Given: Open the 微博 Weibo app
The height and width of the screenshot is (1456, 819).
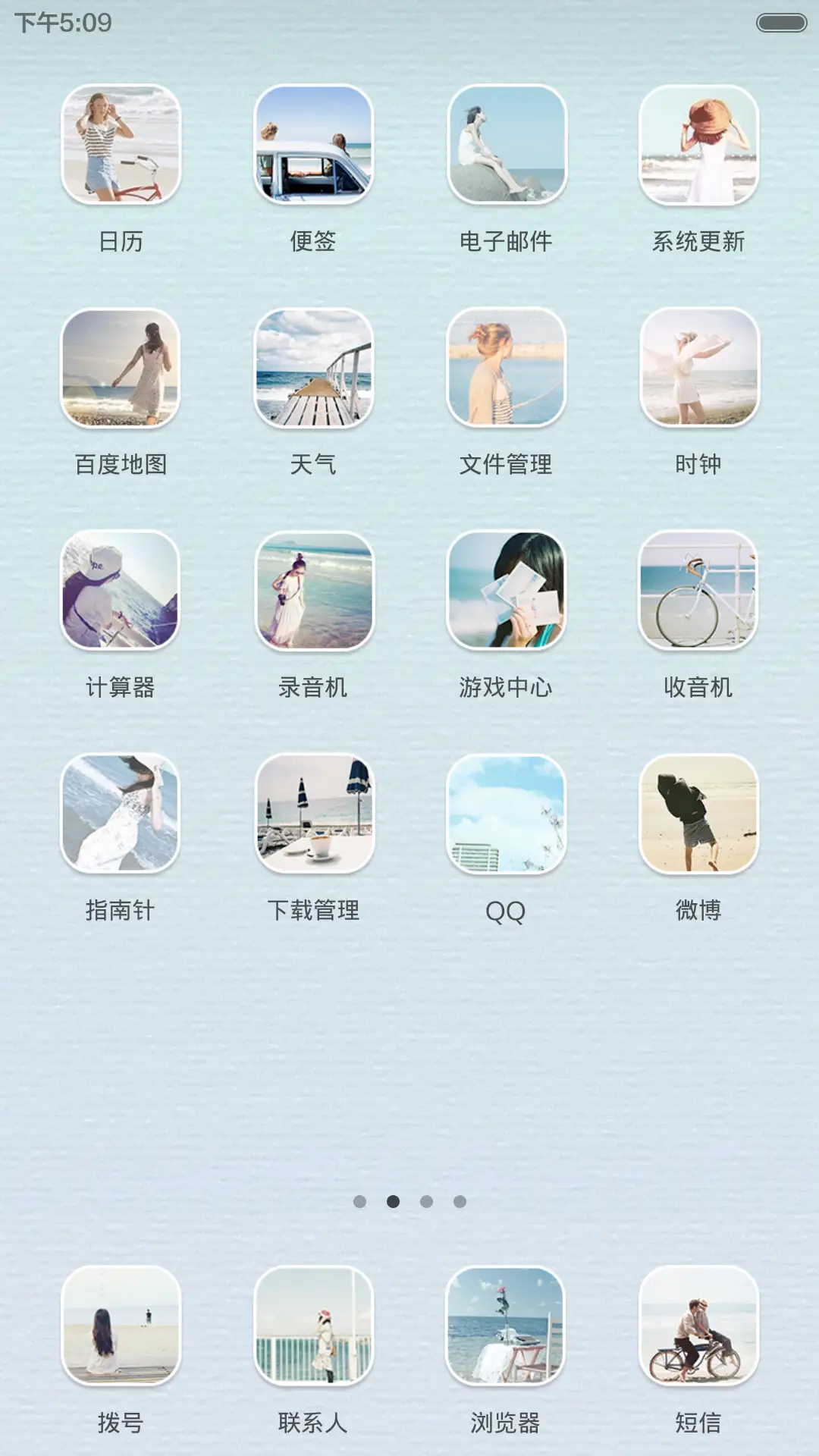Looking at the screenshot, I should (698, 815).
